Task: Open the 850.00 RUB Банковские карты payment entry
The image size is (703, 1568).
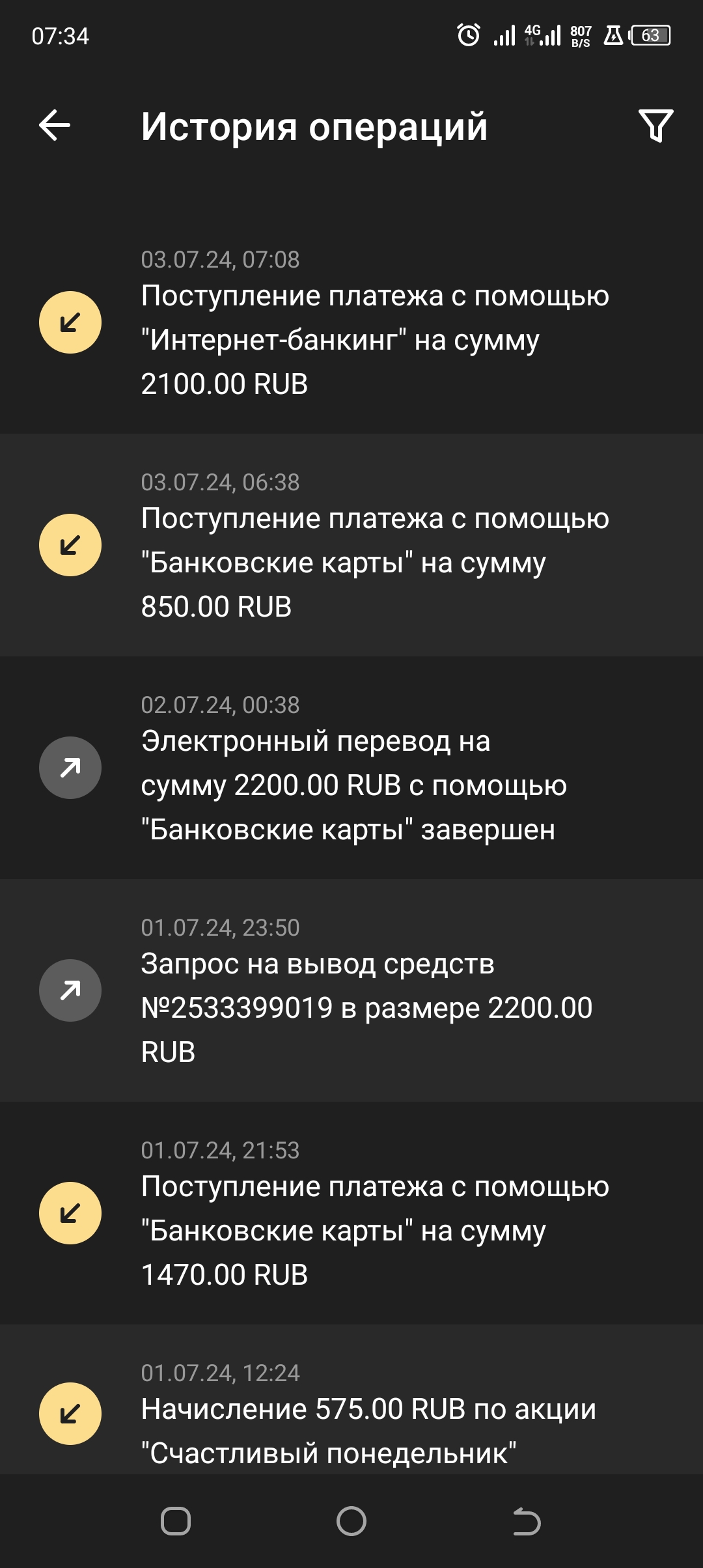Action: [x=375, y=563]
